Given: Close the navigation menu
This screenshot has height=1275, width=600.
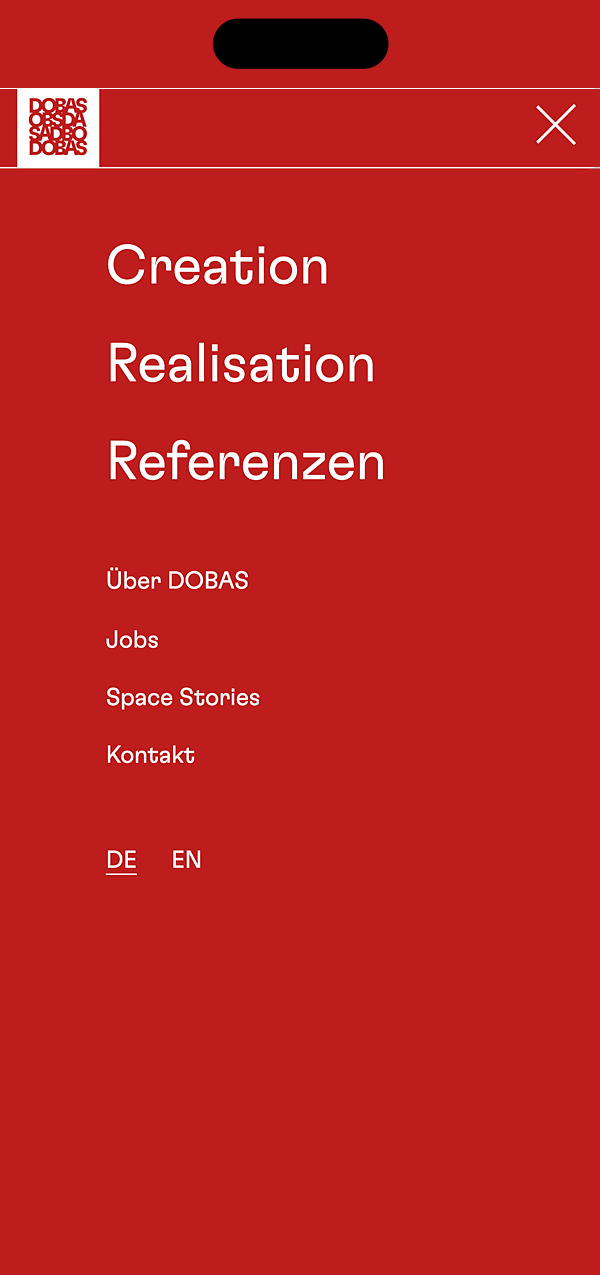Looking at the screenshot, I should click(556, 125).
